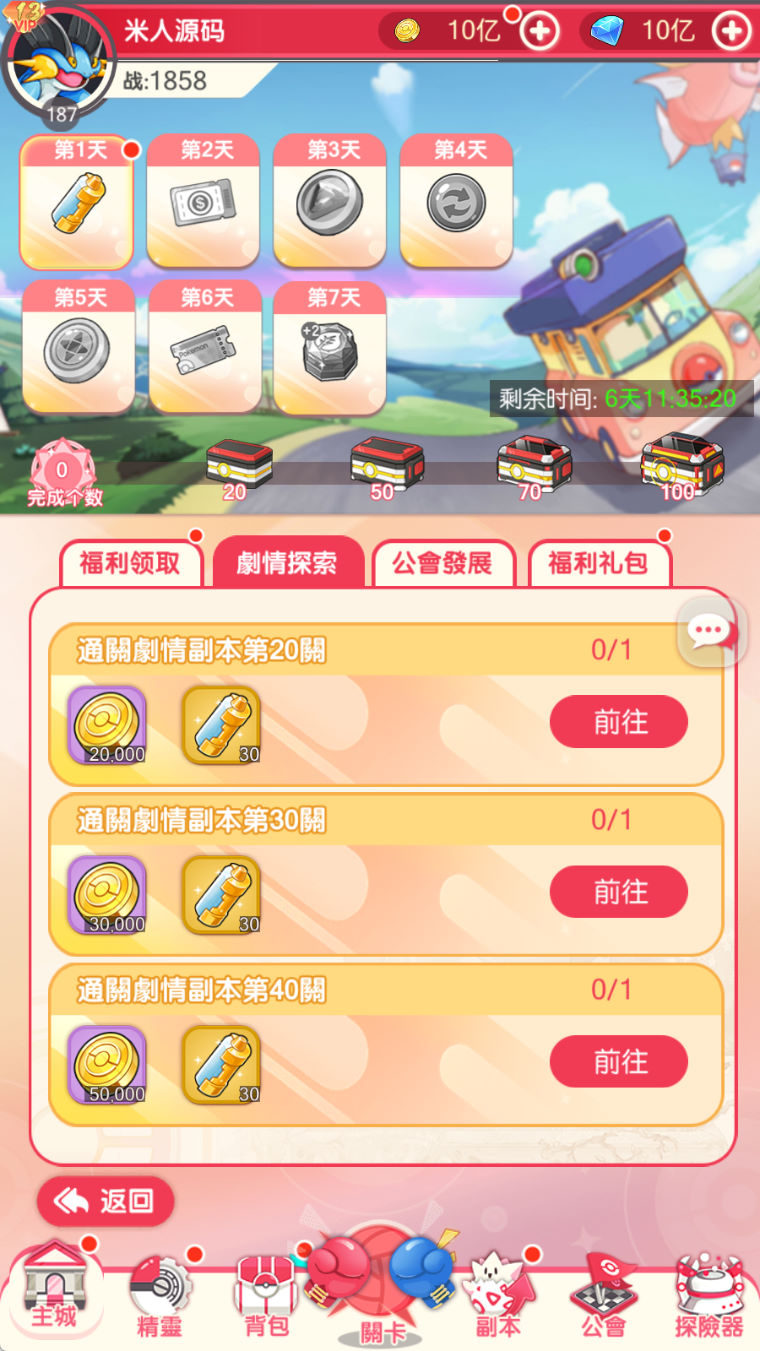Select the 第2天 reward card
Viewport: 760px width, 1351px height.
point(203,202)
